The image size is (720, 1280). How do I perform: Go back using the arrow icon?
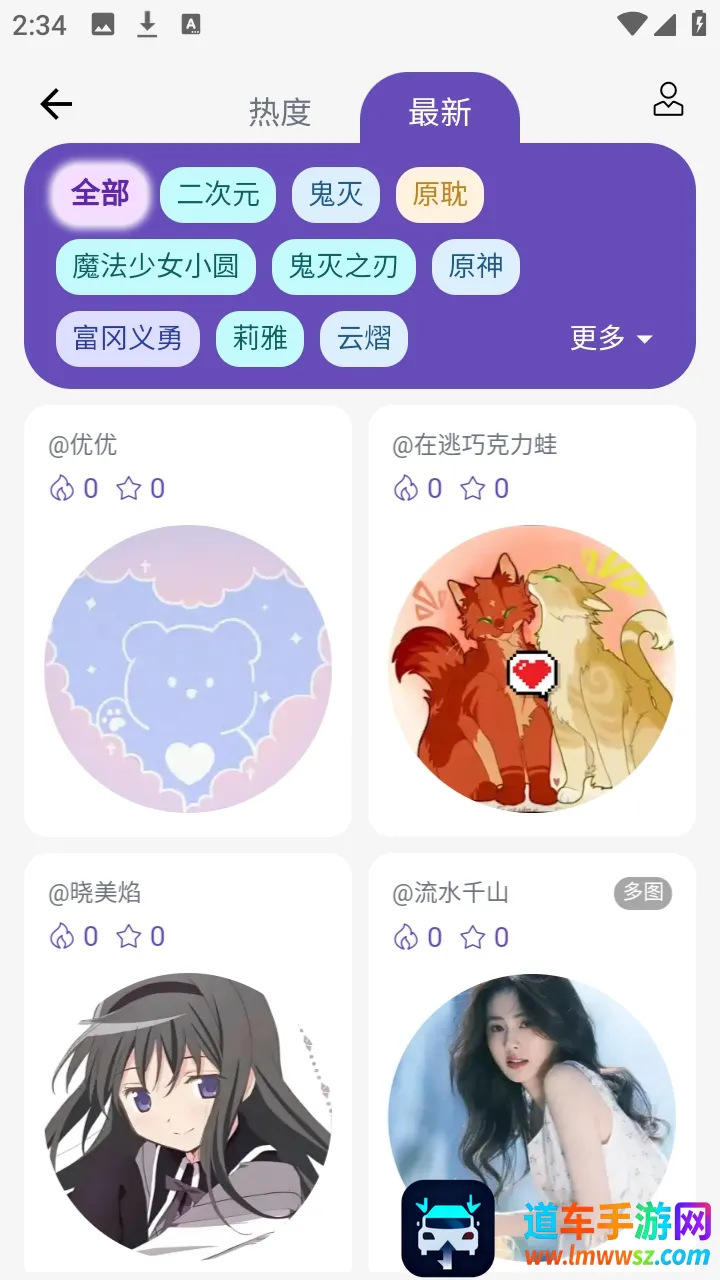point(56,104)
